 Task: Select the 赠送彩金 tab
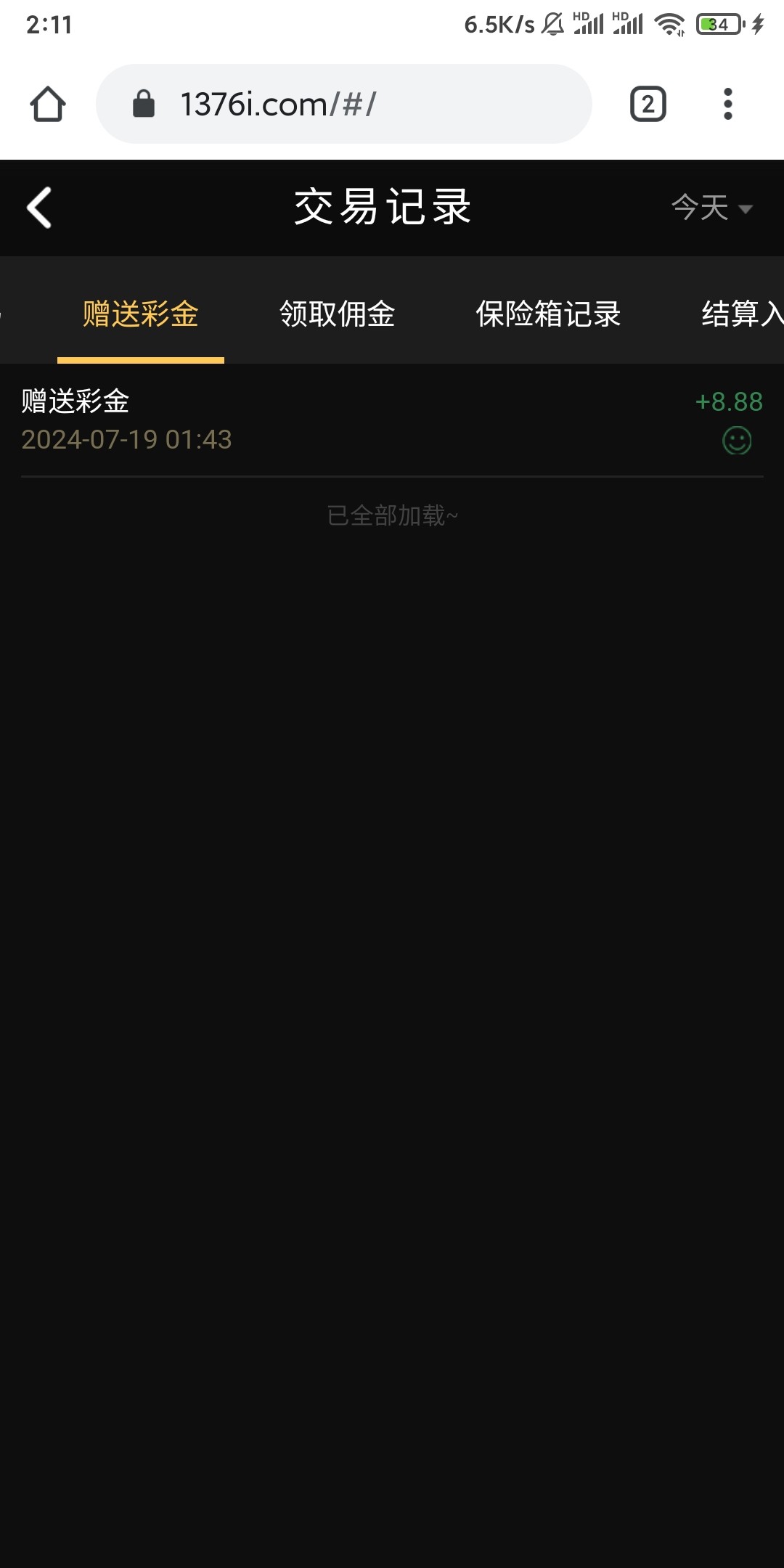(x=140, y=314)
